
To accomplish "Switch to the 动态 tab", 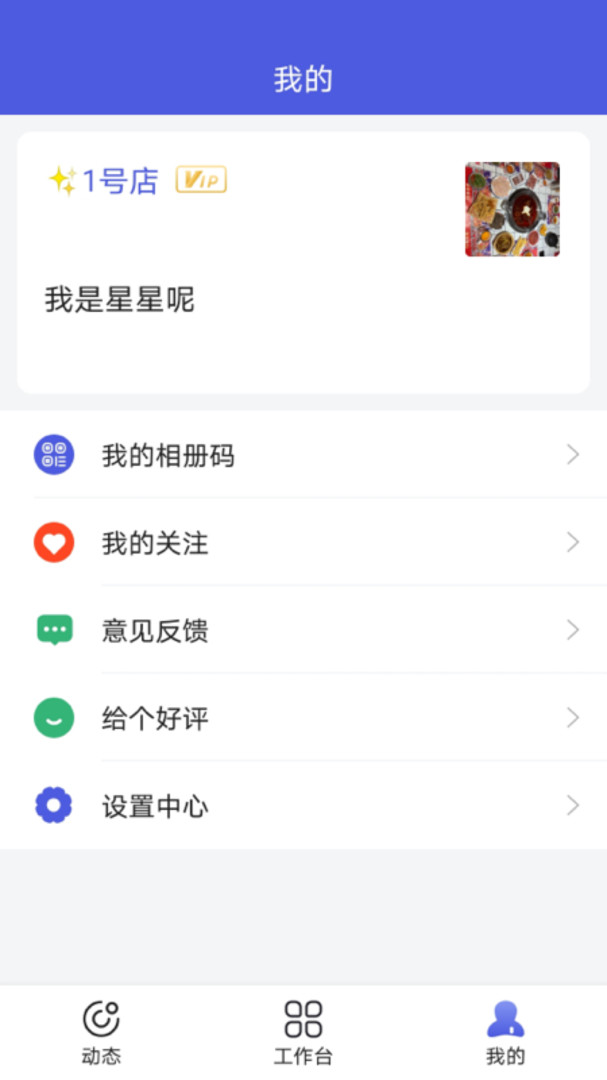I will pyautogui.click(x=101, y=1032).
